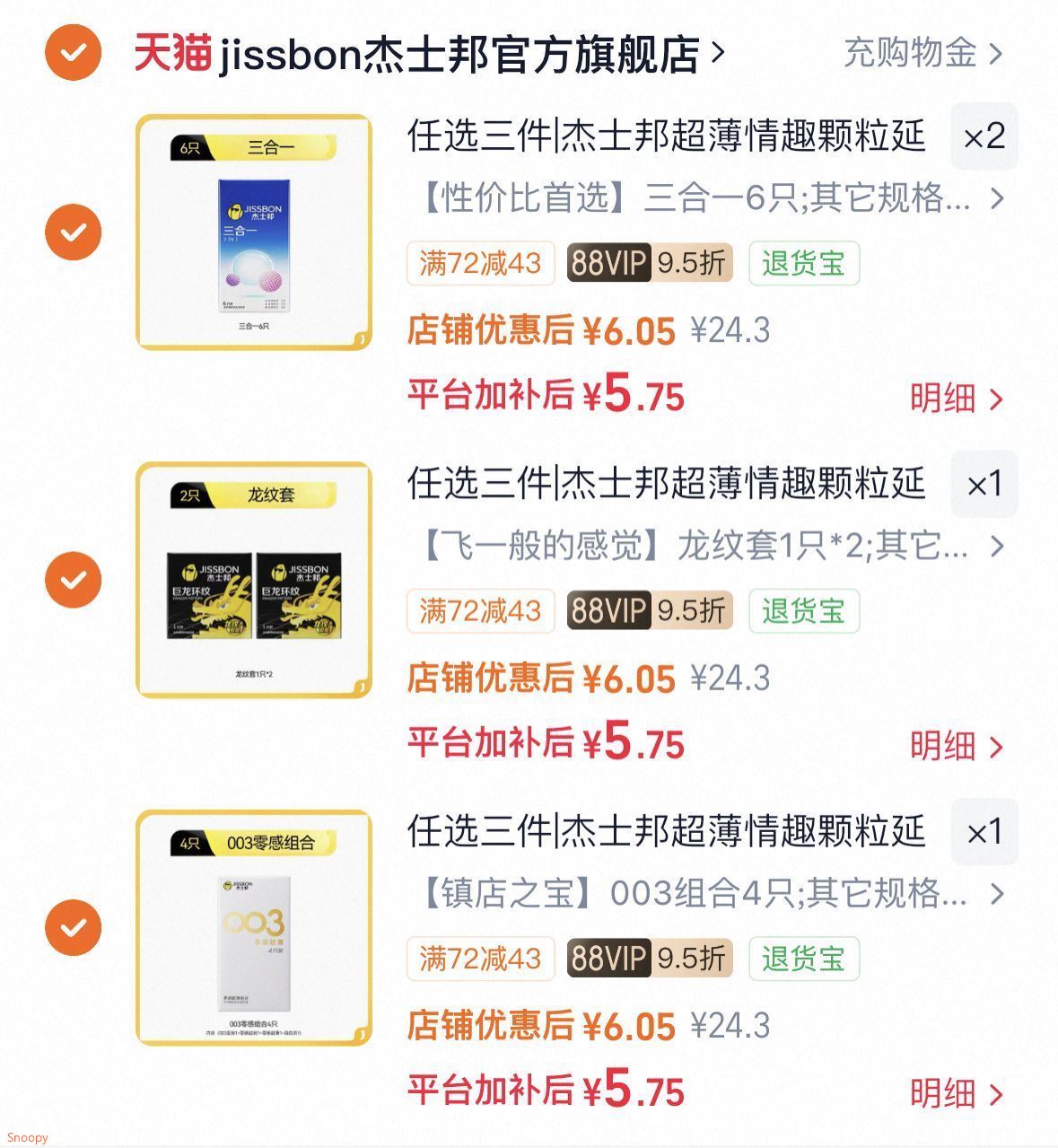Change quantity ×1 of 龙纹套 item
This screenshot has width=1058, height=1148.
pos(984,485)
